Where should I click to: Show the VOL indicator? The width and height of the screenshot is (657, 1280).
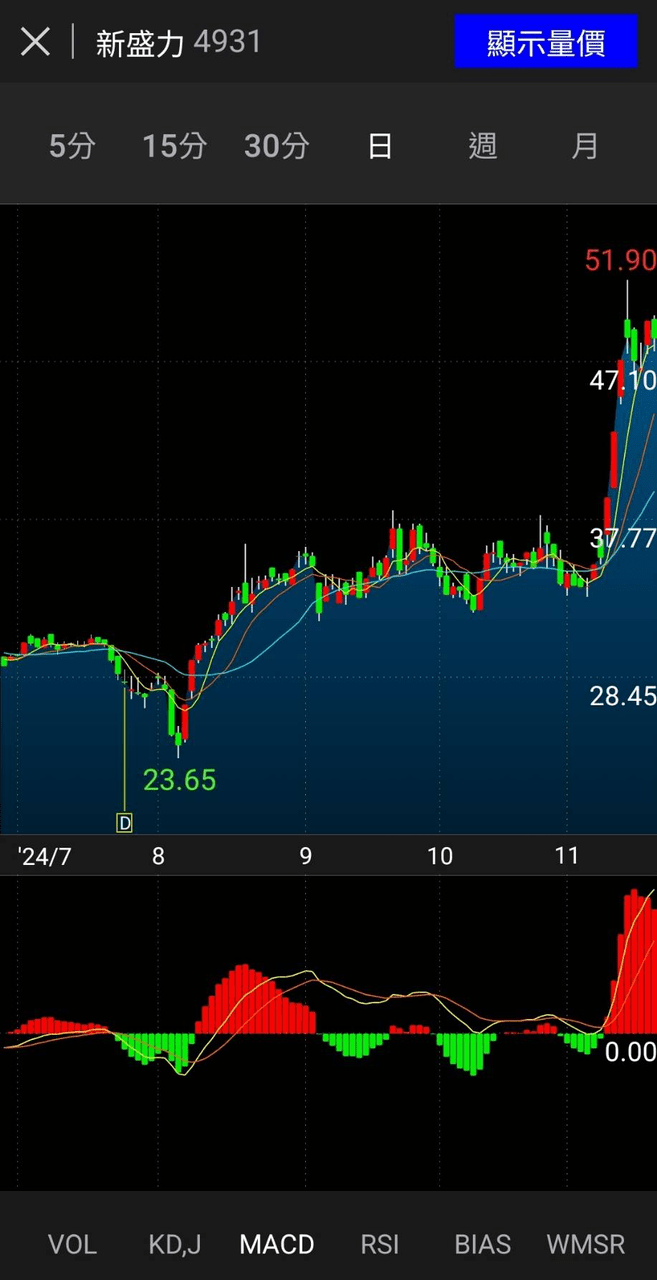(72, 1244)
